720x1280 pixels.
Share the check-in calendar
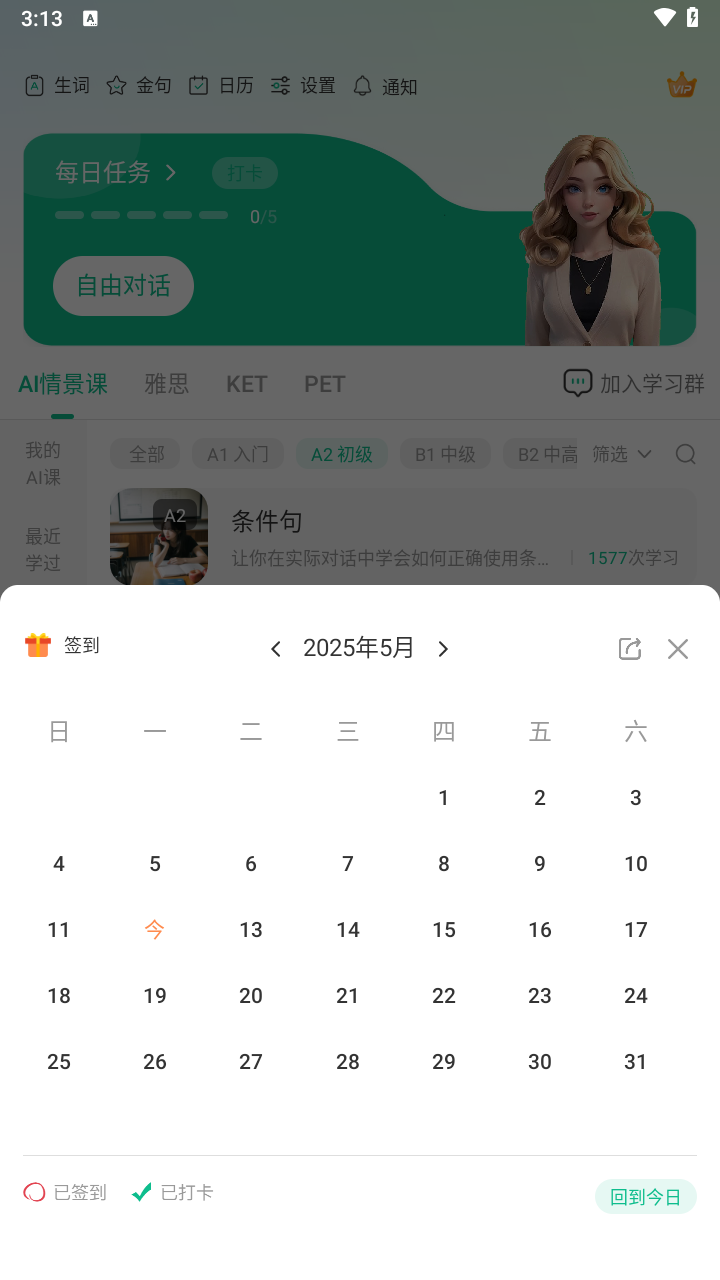(630, 649)
